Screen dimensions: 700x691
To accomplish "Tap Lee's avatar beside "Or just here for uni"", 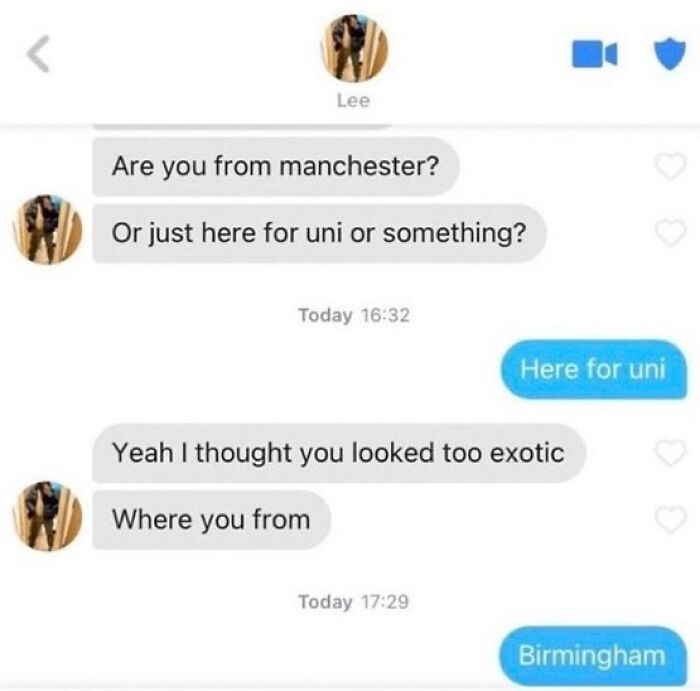I will tap(48, 229).
